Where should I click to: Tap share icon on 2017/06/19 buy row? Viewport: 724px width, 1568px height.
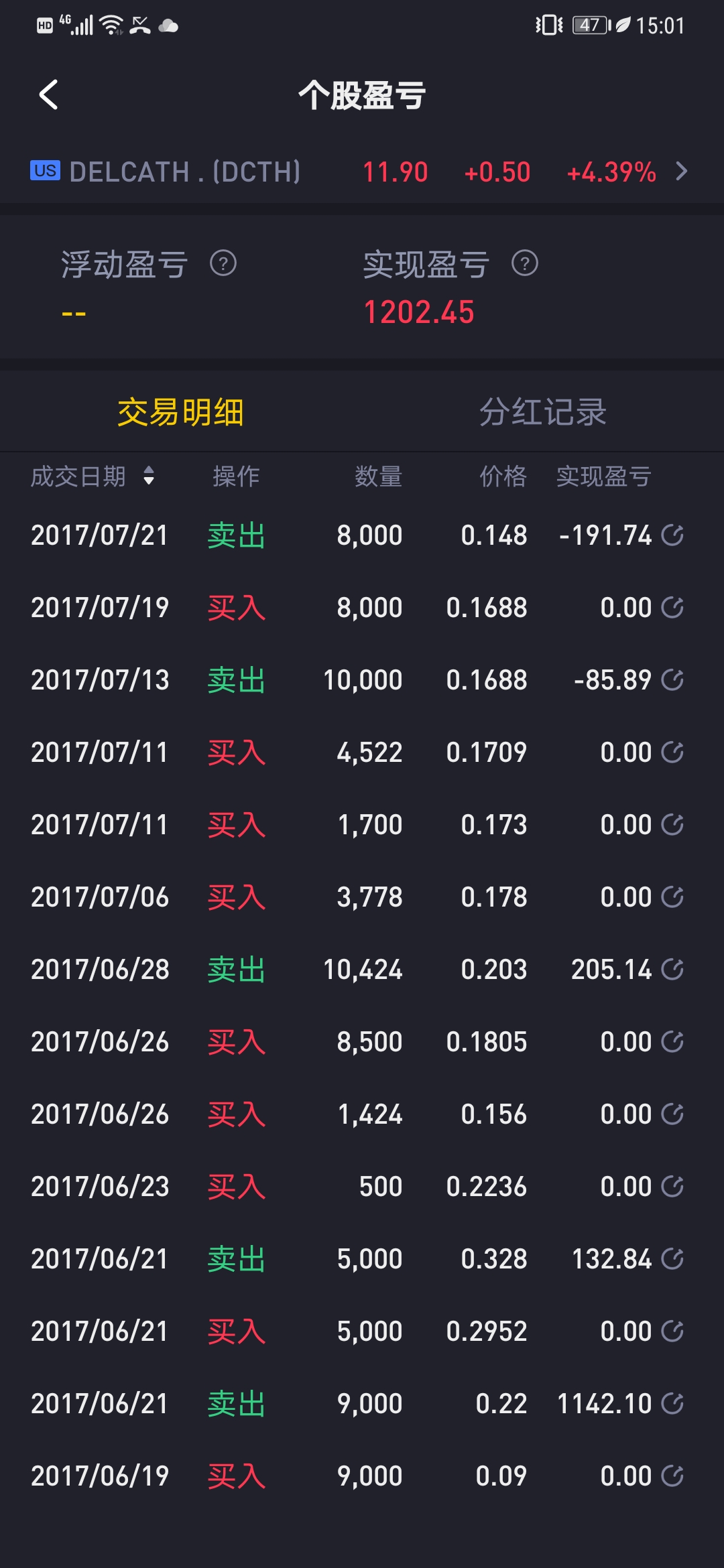[672, 1476]
